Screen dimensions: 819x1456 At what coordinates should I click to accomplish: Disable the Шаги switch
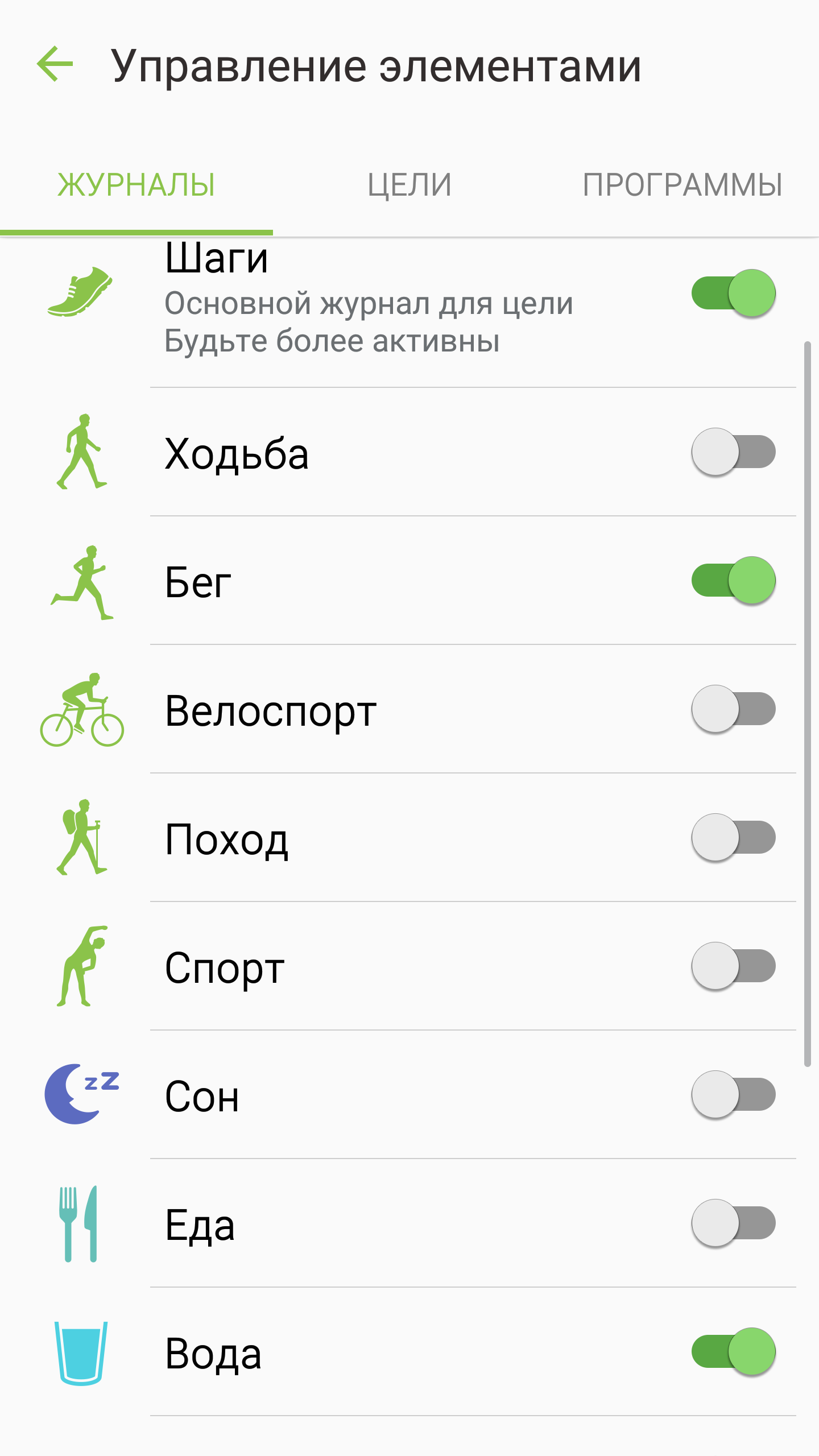coord(734,293)
